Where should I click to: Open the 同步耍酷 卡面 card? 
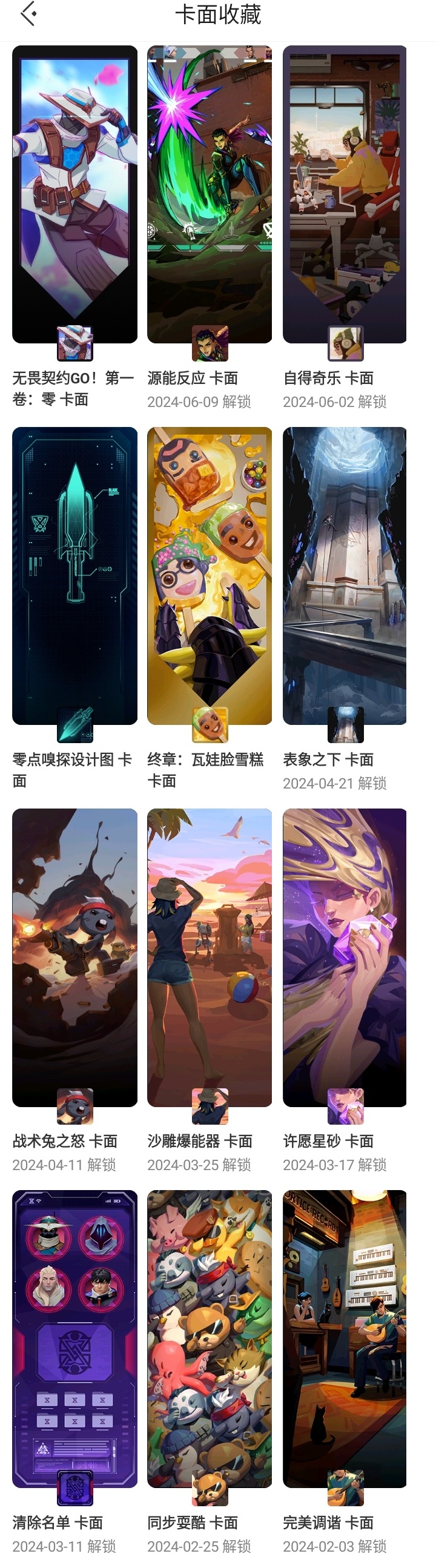click(x=210, y=1338)
